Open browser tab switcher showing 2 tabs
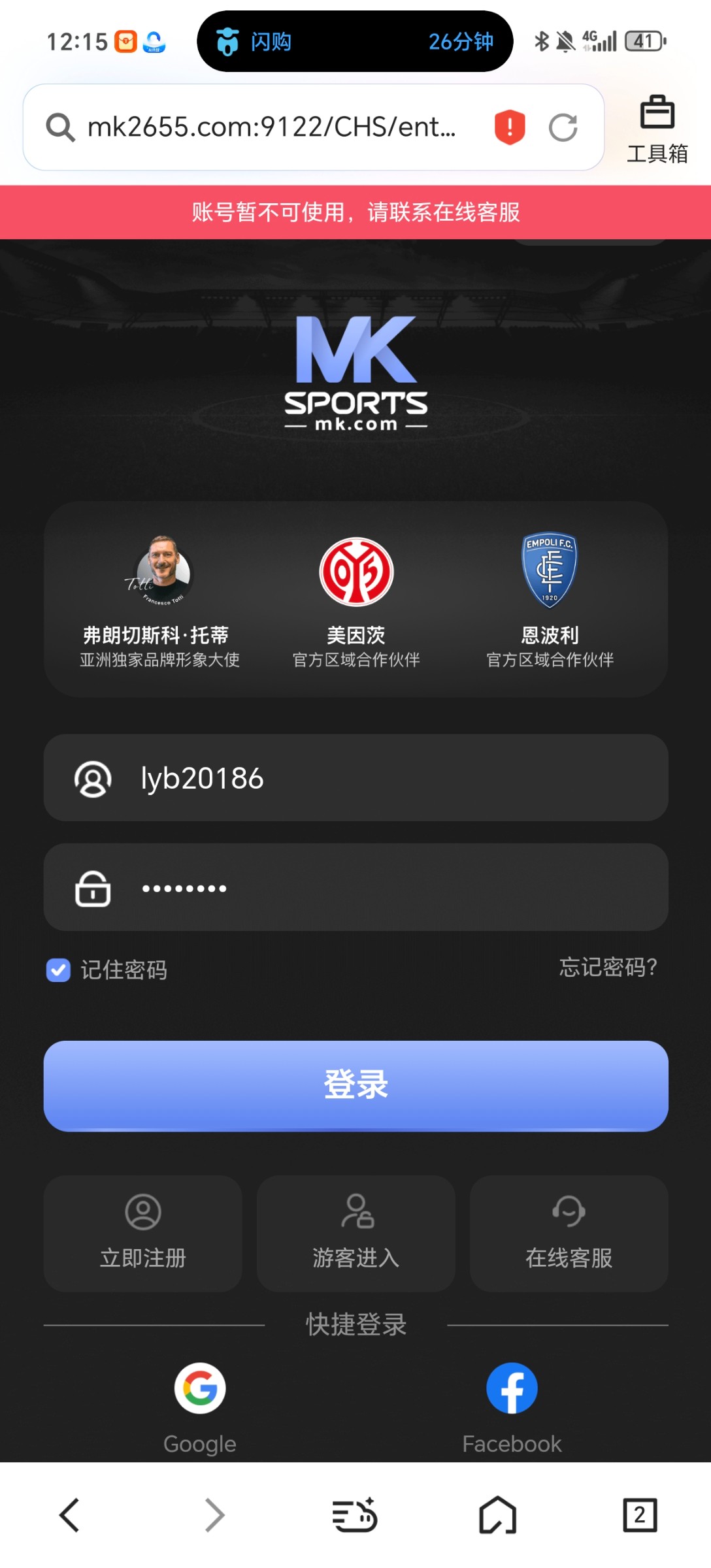Image resolution: width=711 pixels, height=1568 pixels. pos(640,1516)
